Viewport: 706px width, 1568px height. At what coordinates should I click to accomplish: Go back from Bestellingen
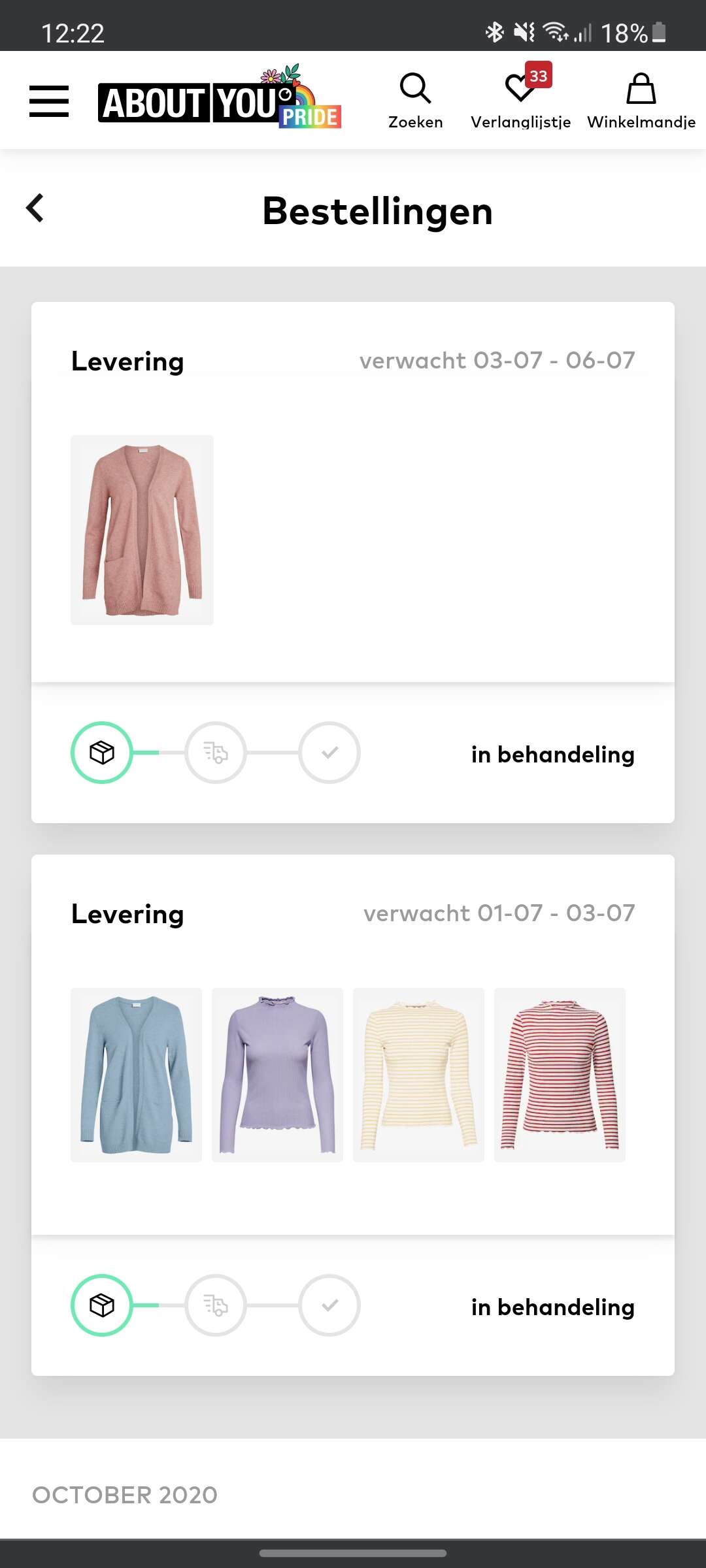pyautogui.click(x=35, y=208)
